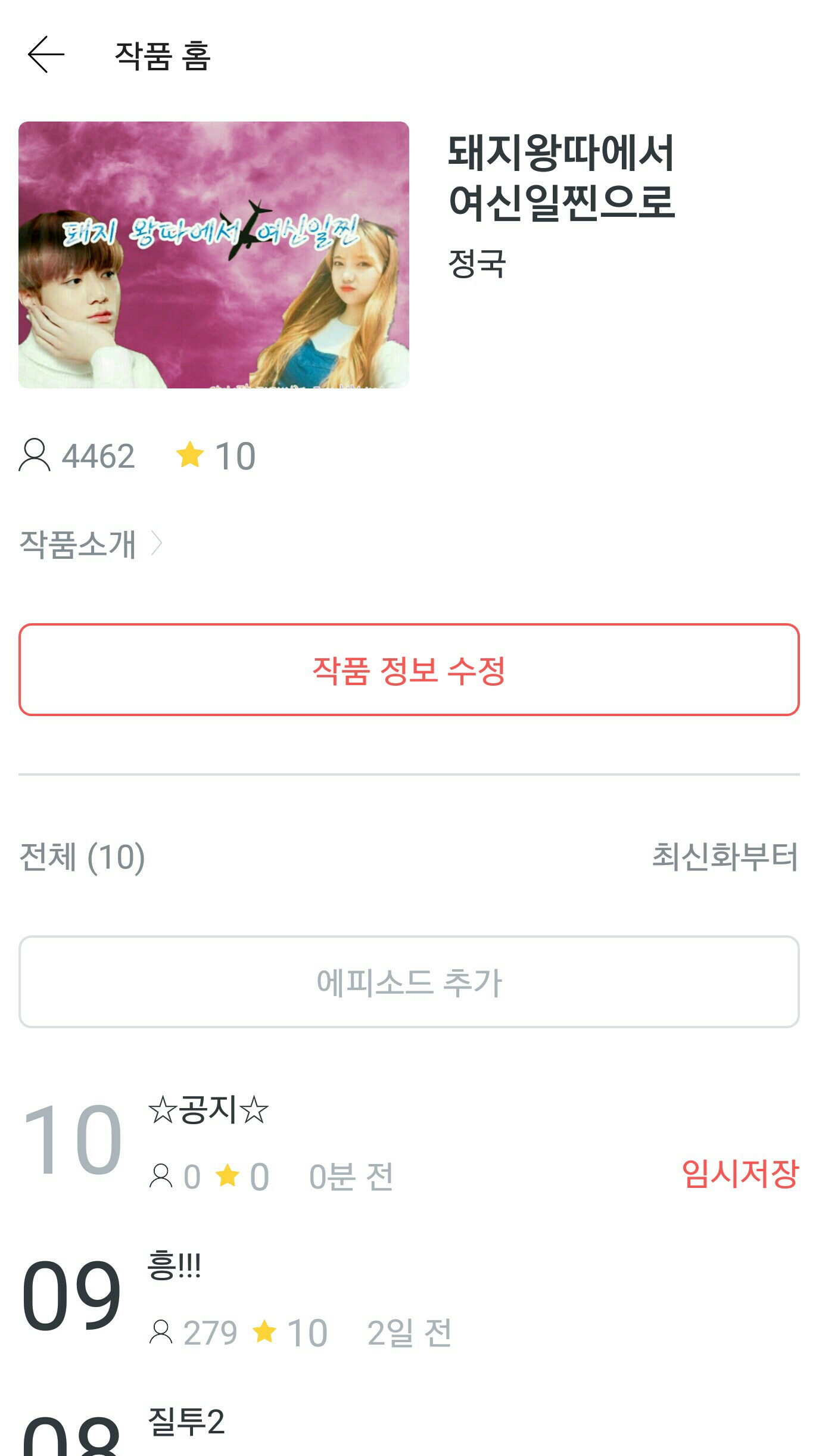This screenshot has height=1456, width=819.
Task: Change sort order via 최신화부터
Action: pos(724,857)
